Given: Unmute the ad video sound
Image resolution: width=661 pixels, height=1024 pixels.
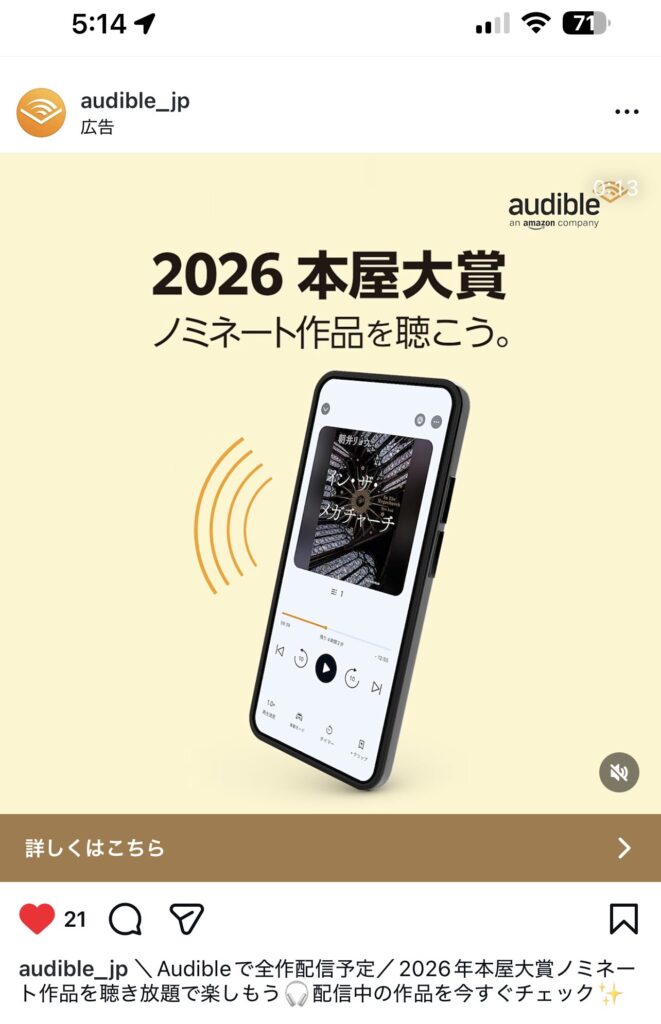Looking at the screenshot, I should pyautogui.click(x=619, y=772).
